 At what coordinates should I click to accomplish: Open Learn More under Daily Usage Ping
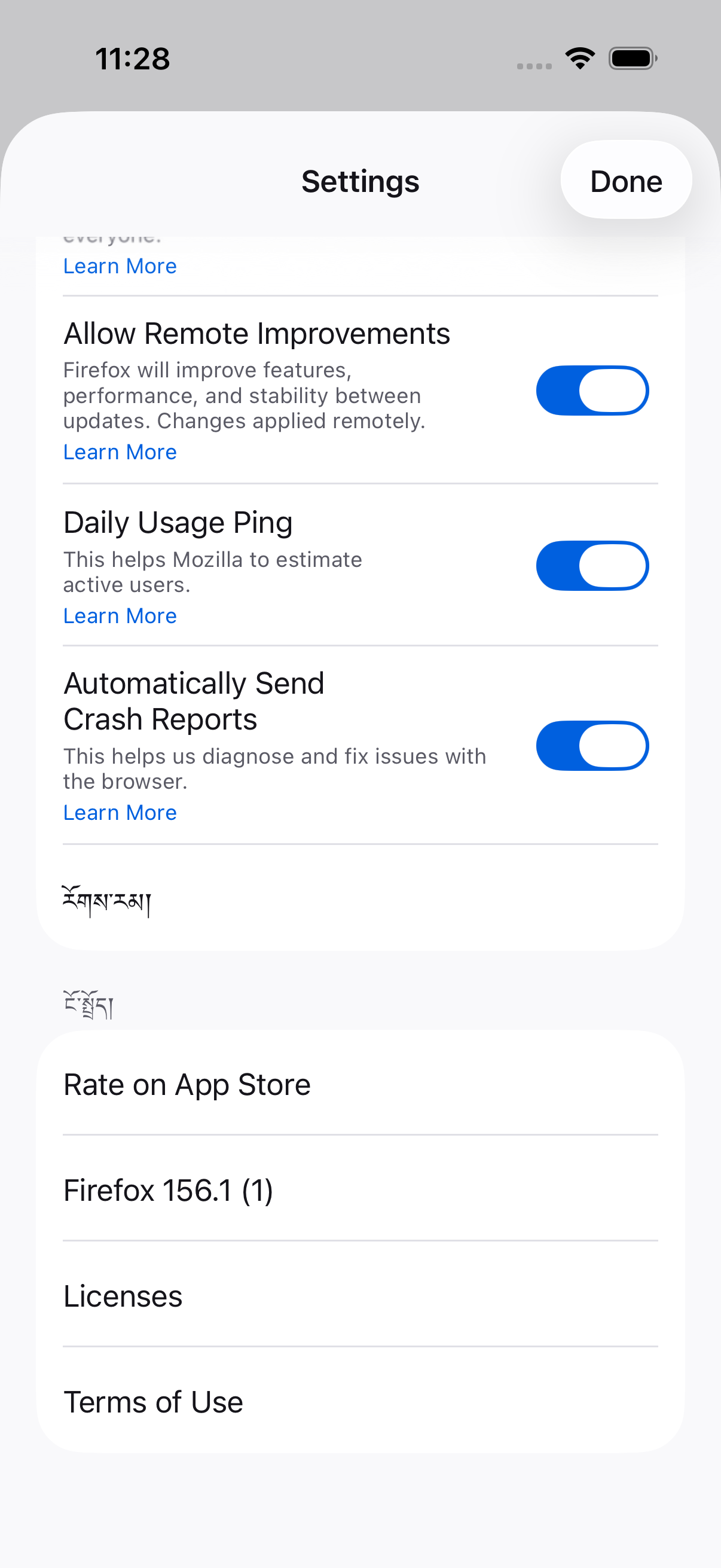[120, 616]
